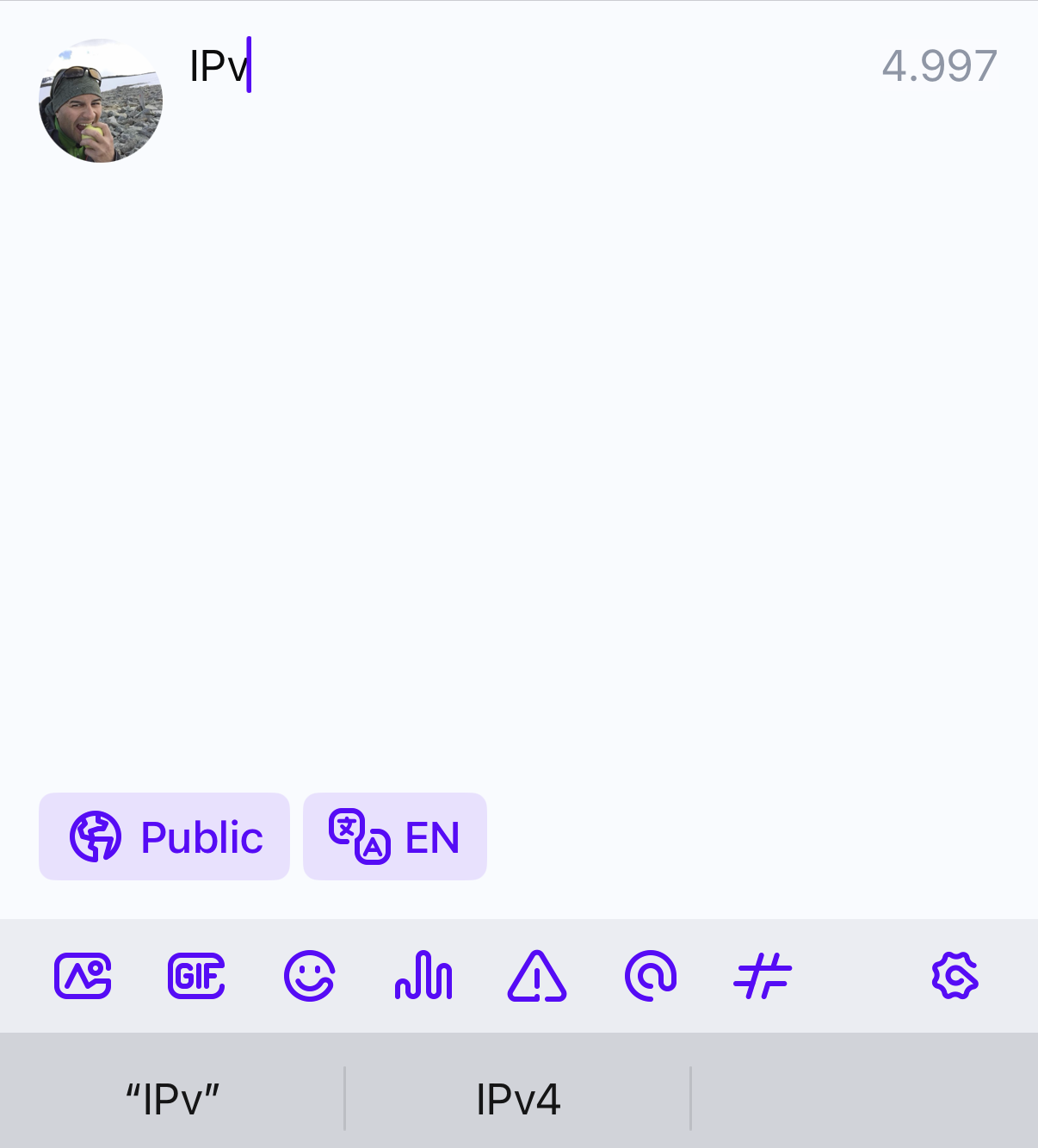Image resolution: width=1038 pixels, height=1148 pixels.
Task: Open the compose settings gear
Action: pos(955,976)
